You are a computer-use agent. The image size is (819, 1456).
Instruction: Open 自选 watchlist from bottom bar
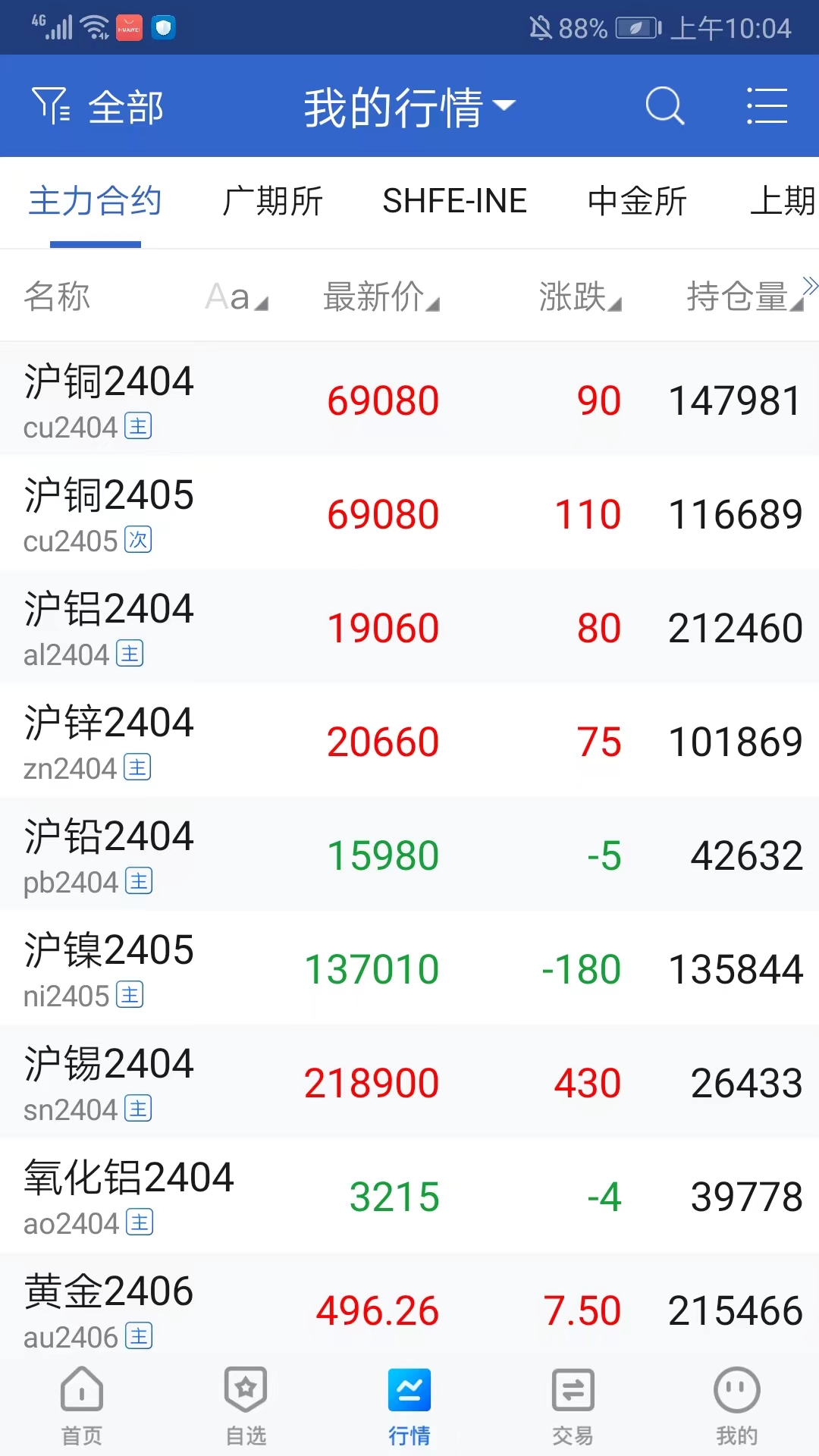[245, 1407]
